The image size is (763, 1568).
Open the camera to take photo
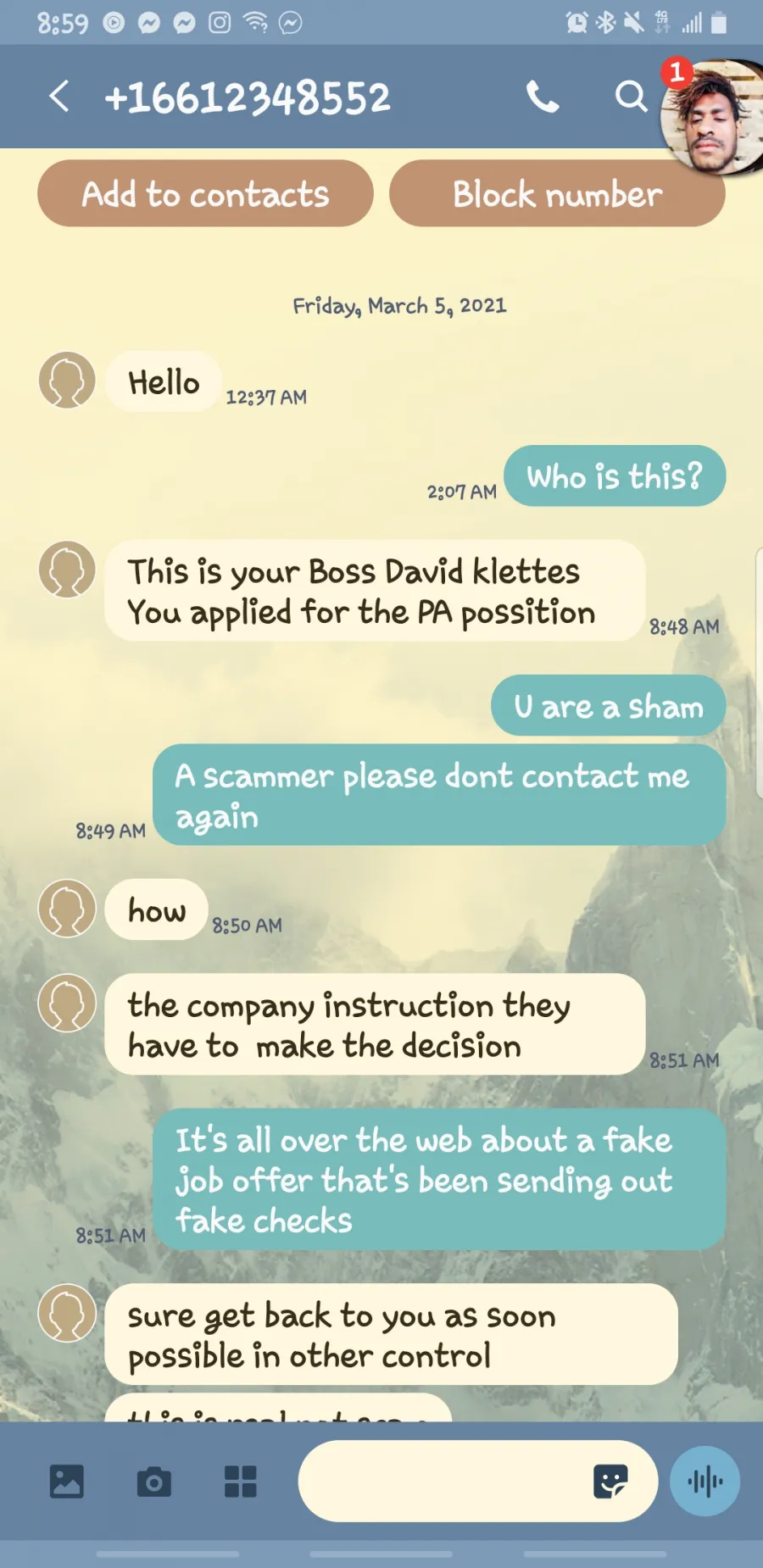coord(153,1482)
